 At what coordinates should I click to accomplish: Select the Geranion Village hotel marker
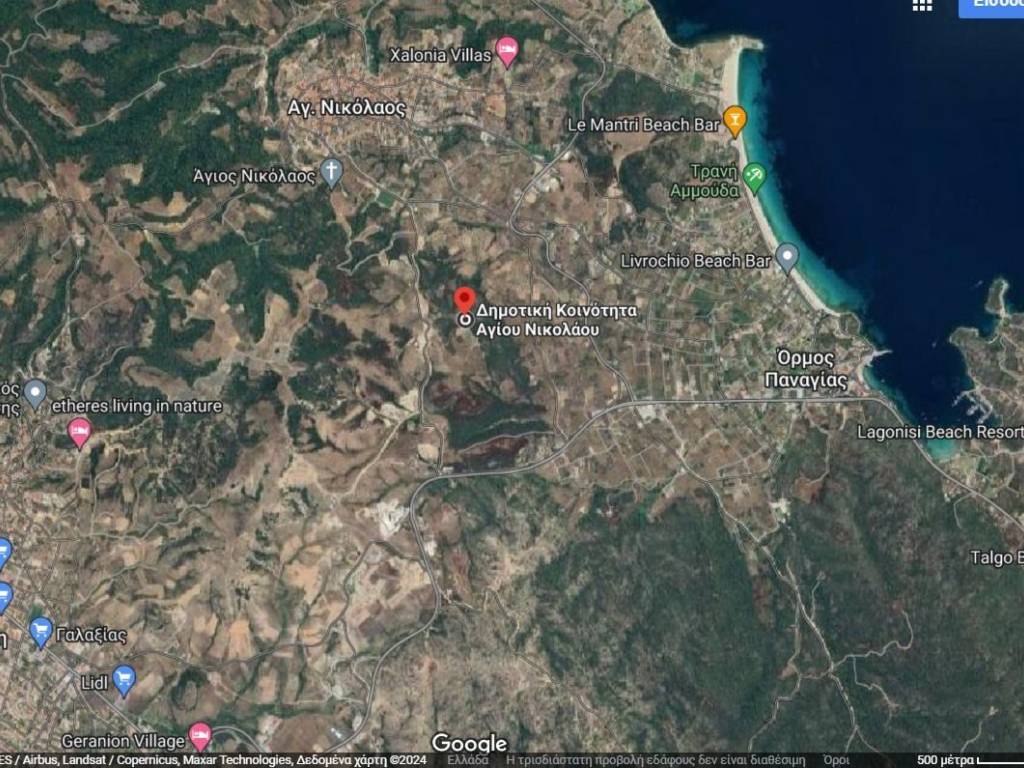pos(200,737)
